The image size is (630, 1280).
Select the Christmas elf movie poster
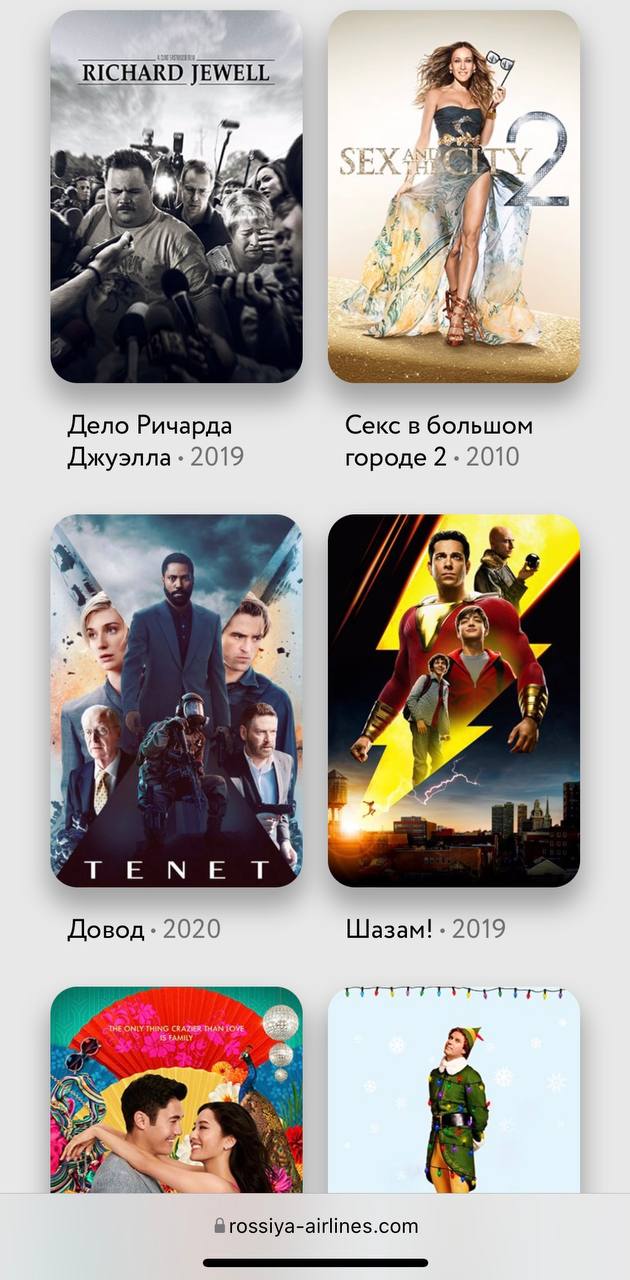point(454,1090)
